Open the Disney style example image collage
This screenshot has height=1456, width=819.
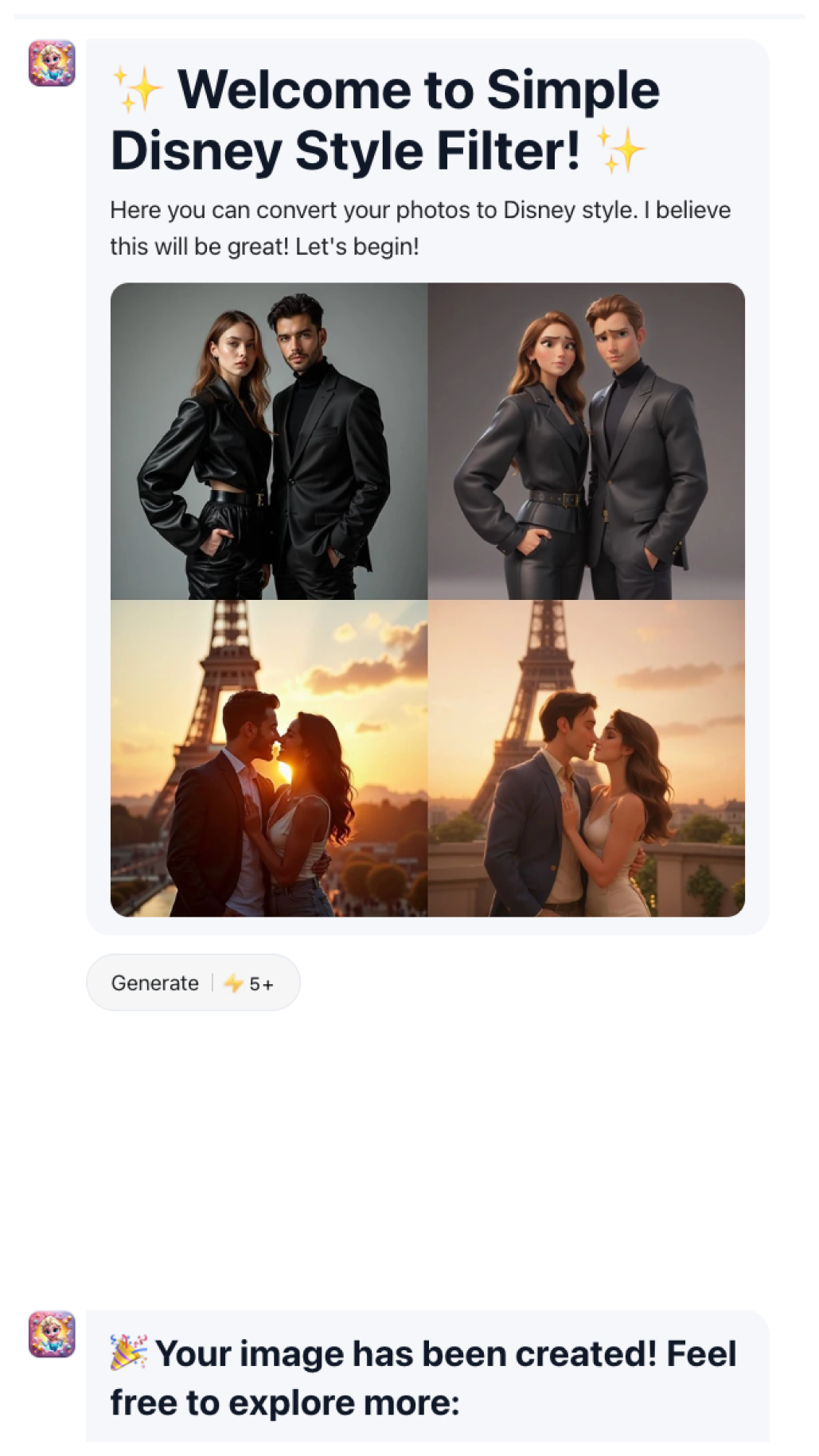pos(427,599)
